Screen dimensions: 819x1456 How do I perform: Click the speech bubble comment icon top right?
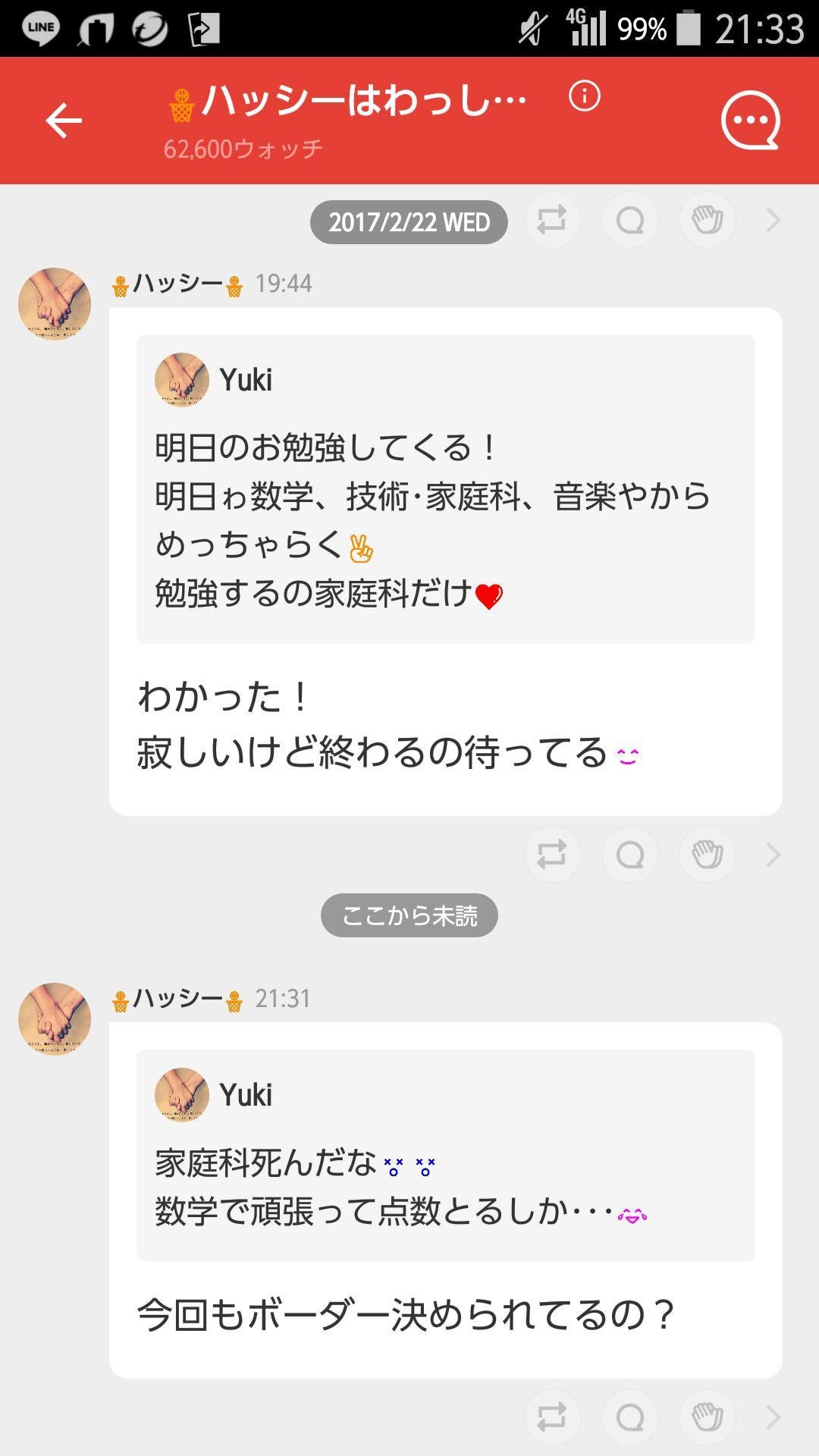tap(749, 121)
